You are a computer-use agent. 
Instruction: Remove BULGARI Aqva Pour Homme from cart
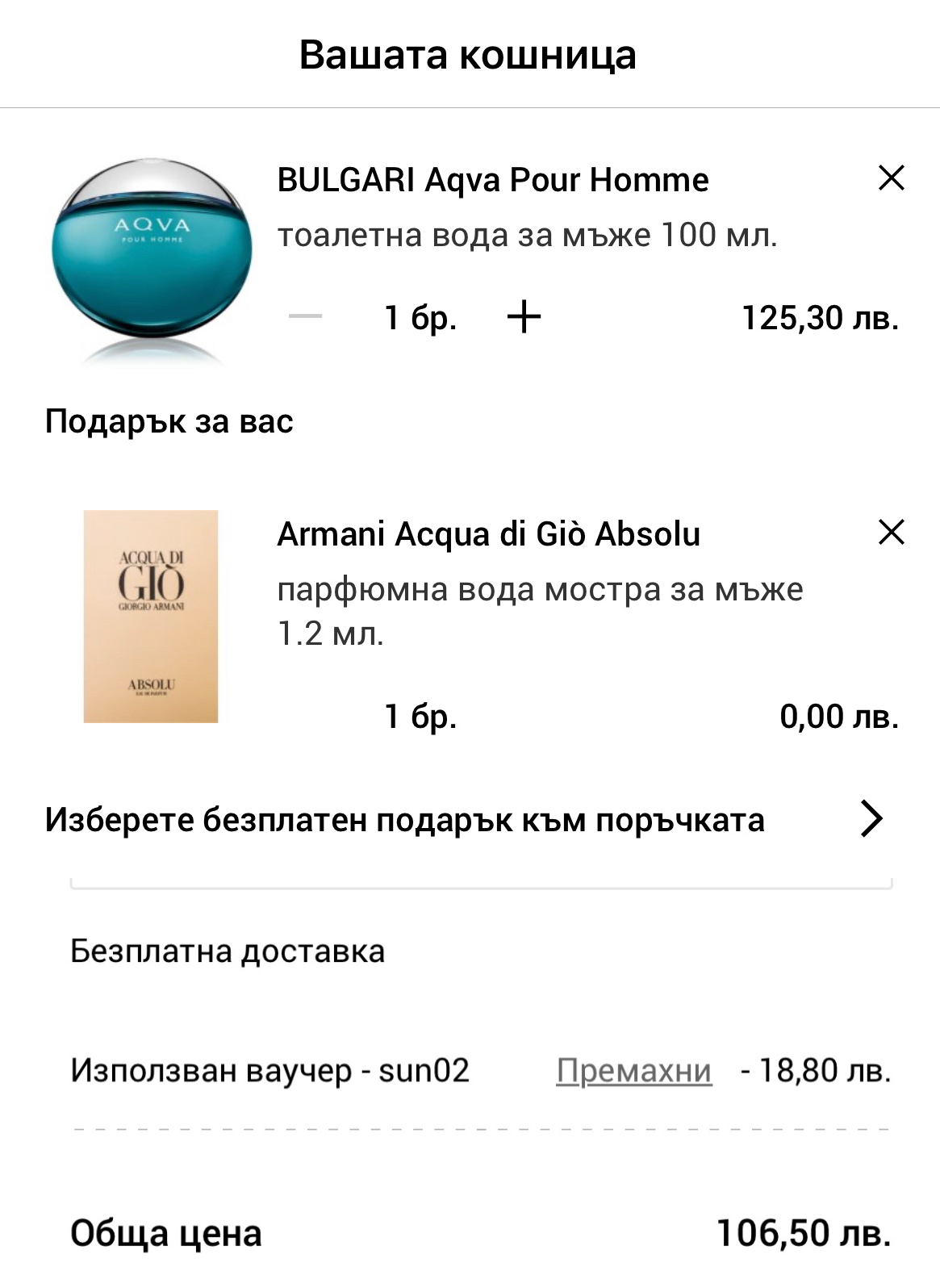pyautogui.click(x=891, y=178)
